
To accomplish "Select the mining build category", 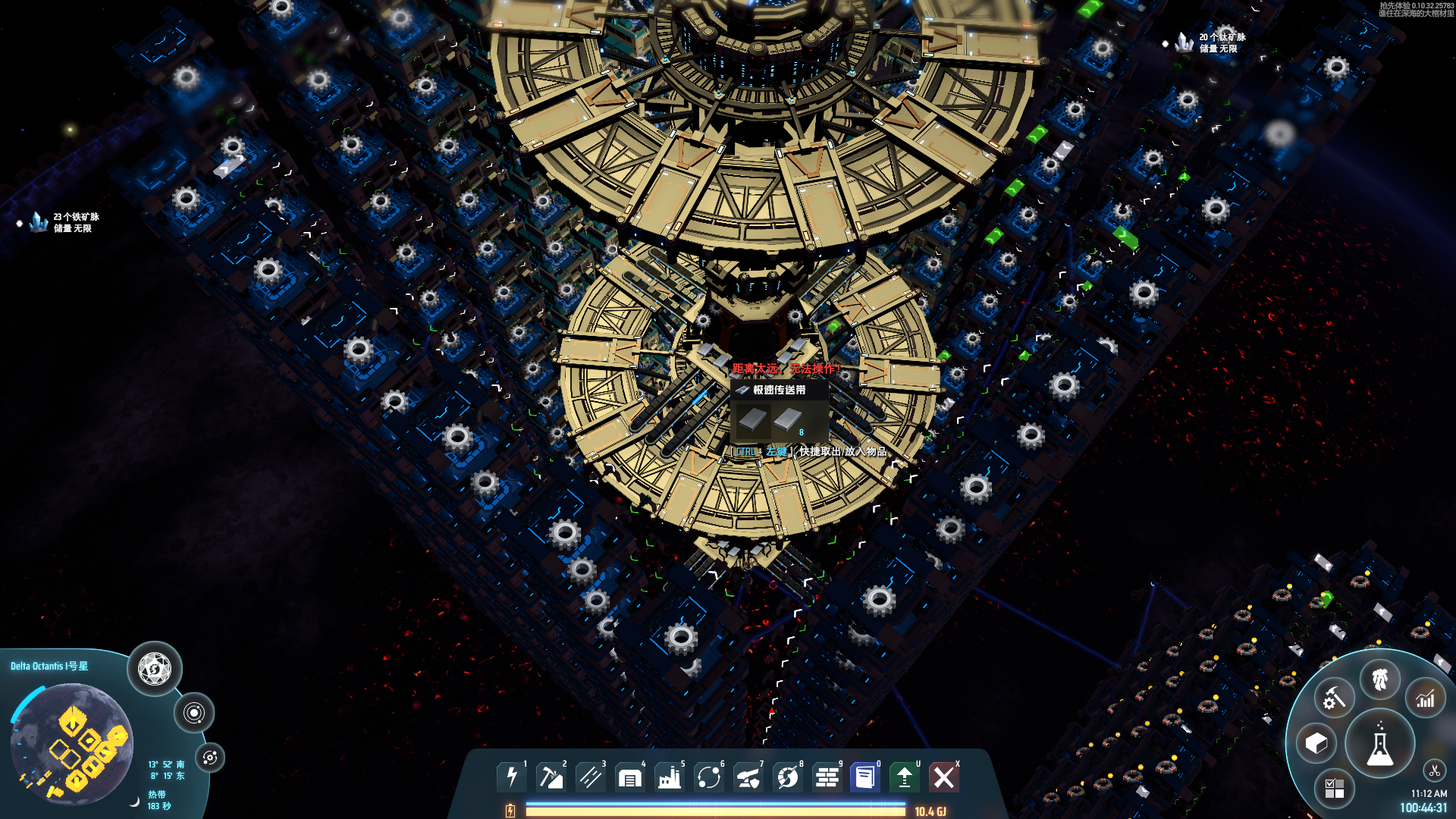I will [551, 777].
